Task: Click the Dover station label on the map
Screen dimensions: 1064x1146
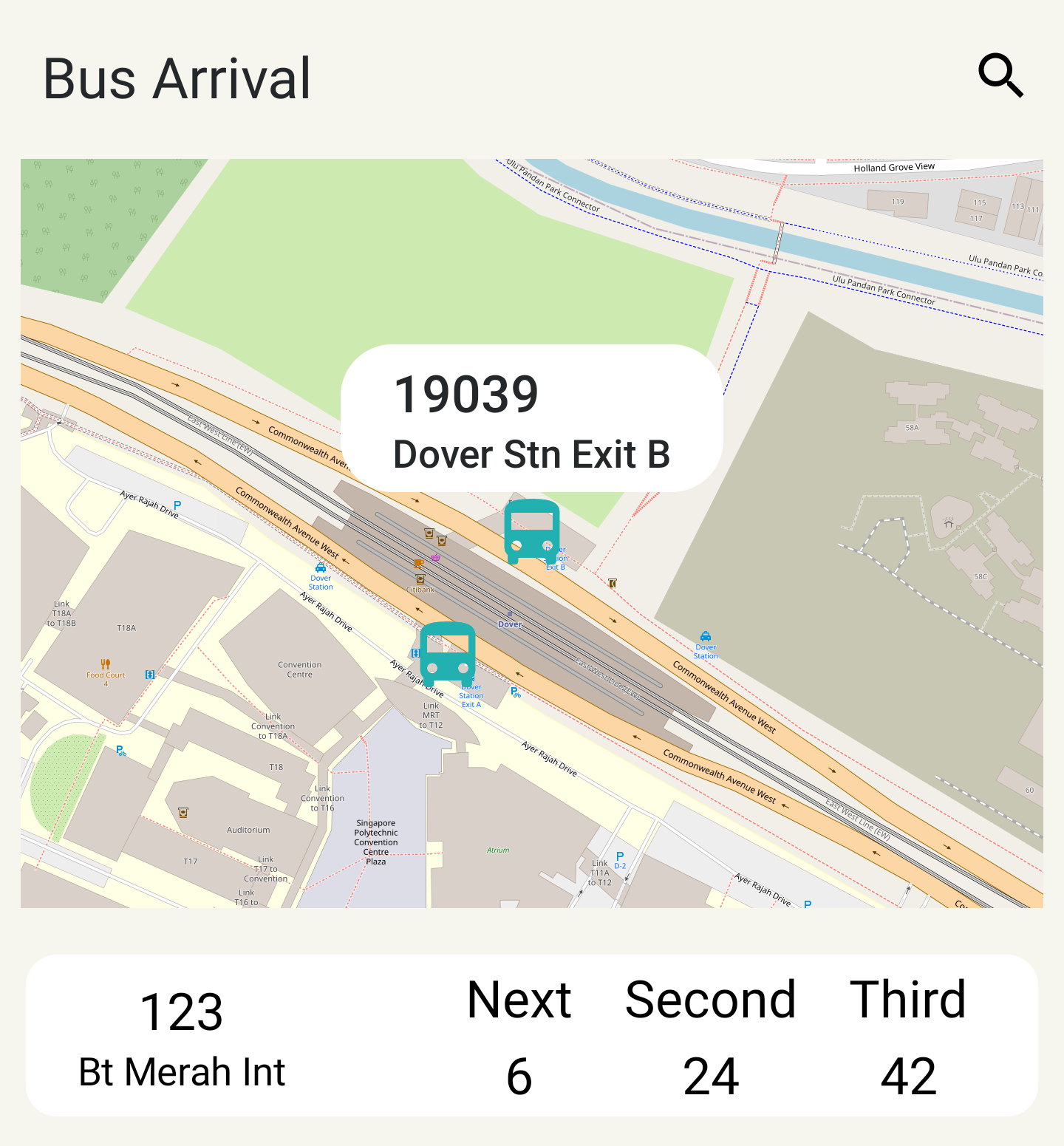Action: [x=510, y=624]
